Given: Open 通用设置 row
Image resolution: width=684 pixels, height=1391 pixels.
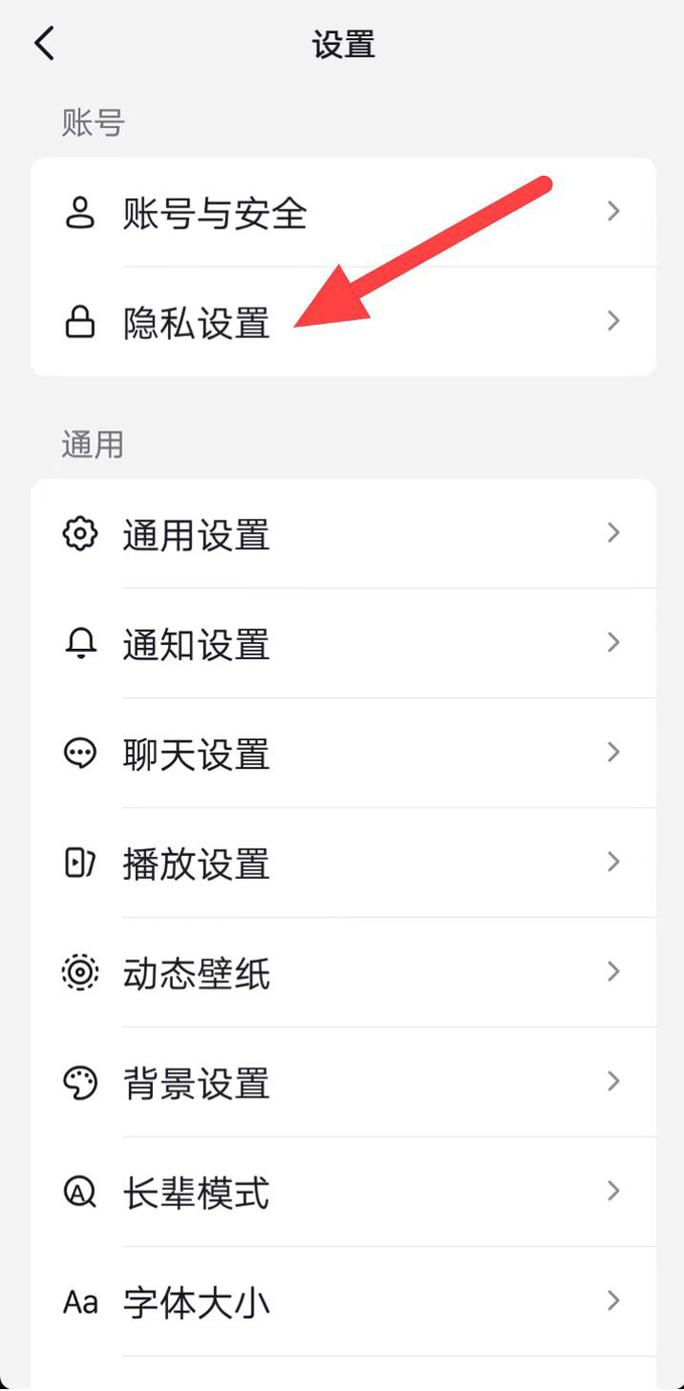Looking at the screenshot, I should 342,534.
